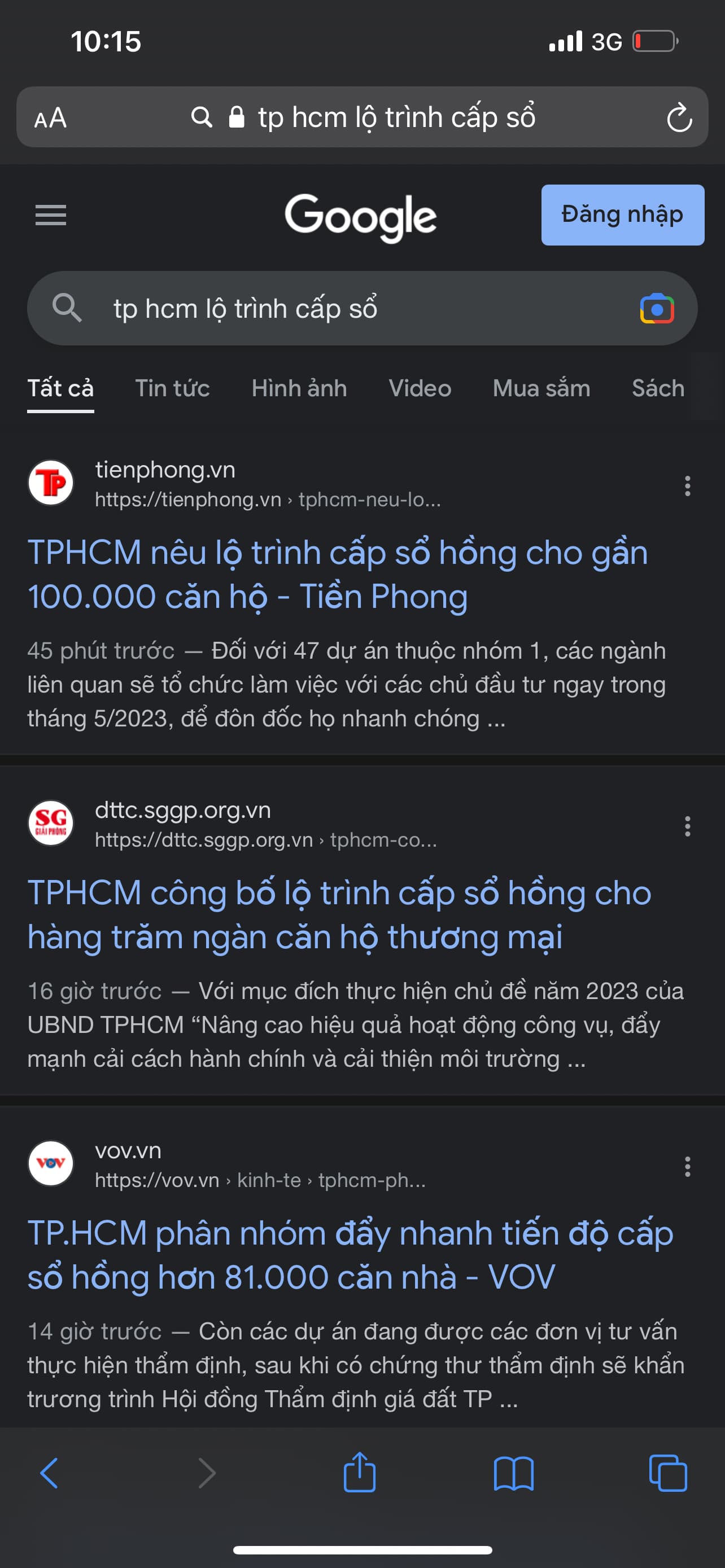Open the VOV article about 81.000 căn nhà

[x=350, y=1255]
